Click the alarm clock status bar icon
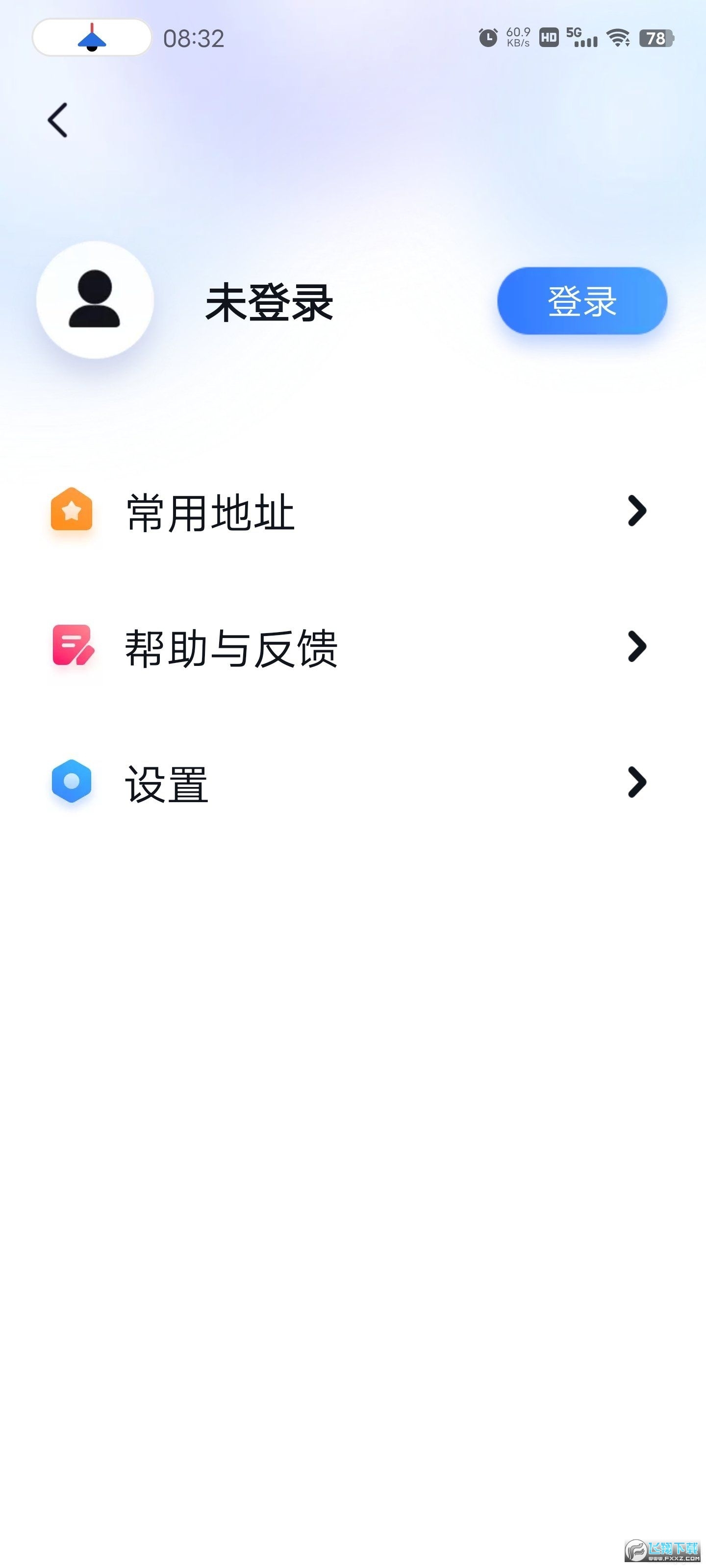Screen dimensions: 706x1568 pos(488,38)
